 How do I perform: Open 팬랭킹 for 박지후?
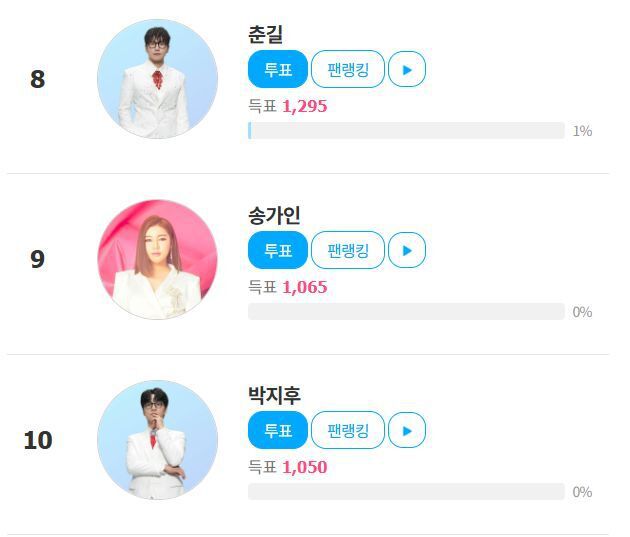[348, 431]
